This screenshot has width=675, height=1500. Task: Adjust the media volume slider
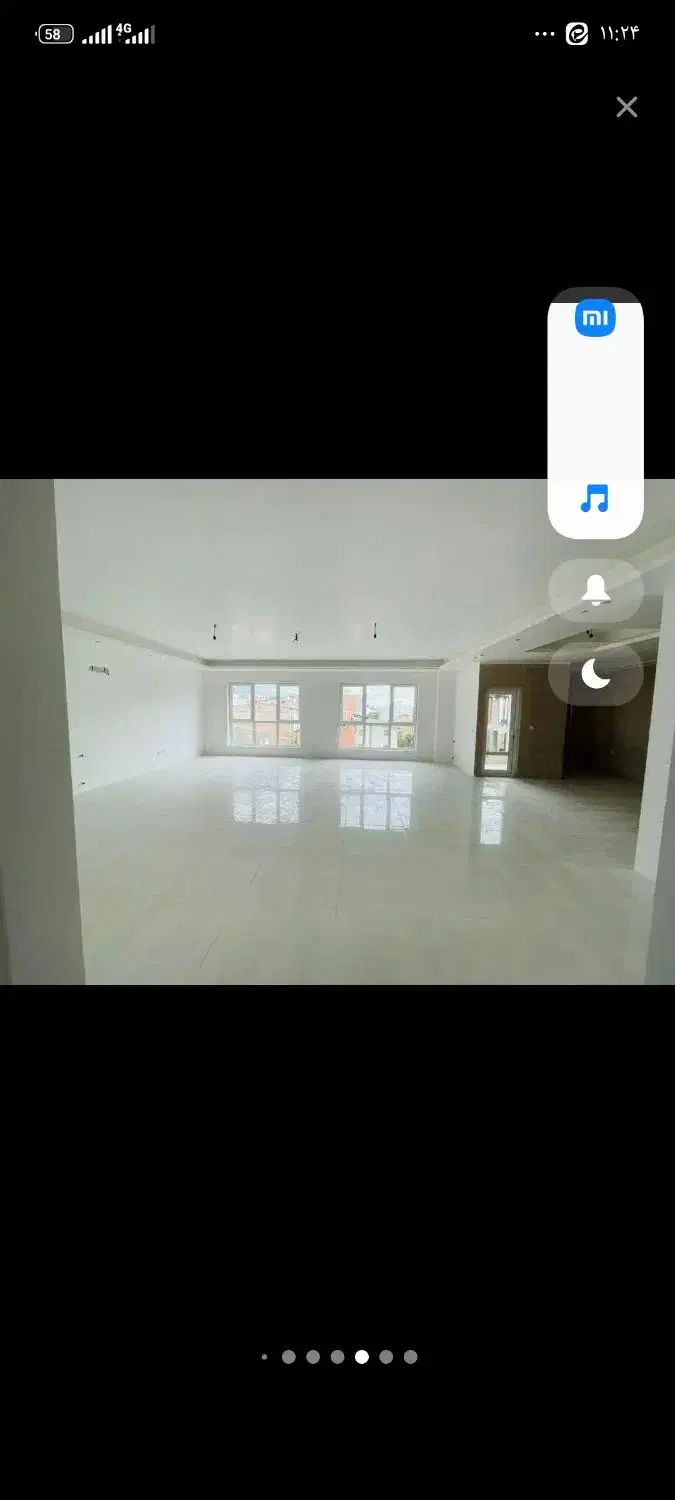(596, 413)
